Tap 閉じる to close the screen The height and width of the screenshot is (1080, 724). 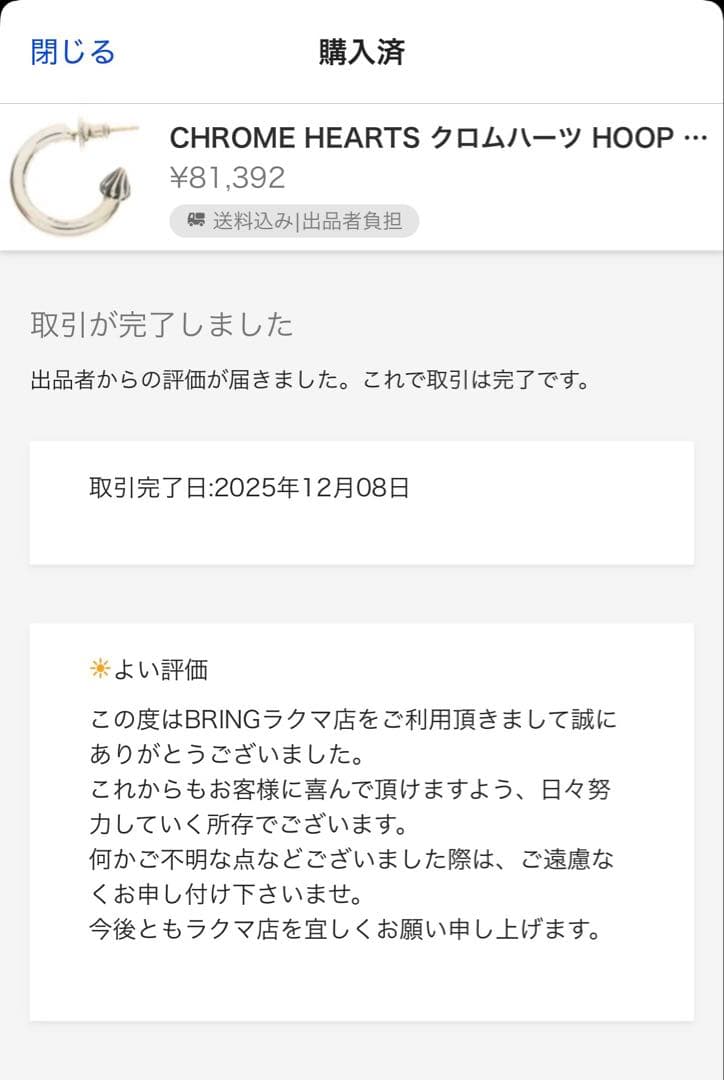pos(72,52)
